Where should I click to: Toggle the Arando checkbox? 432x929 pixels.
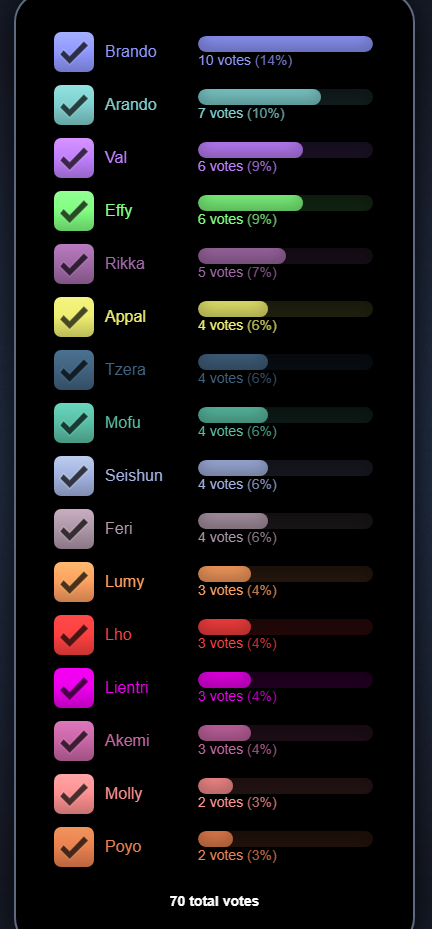click(74, 105)
